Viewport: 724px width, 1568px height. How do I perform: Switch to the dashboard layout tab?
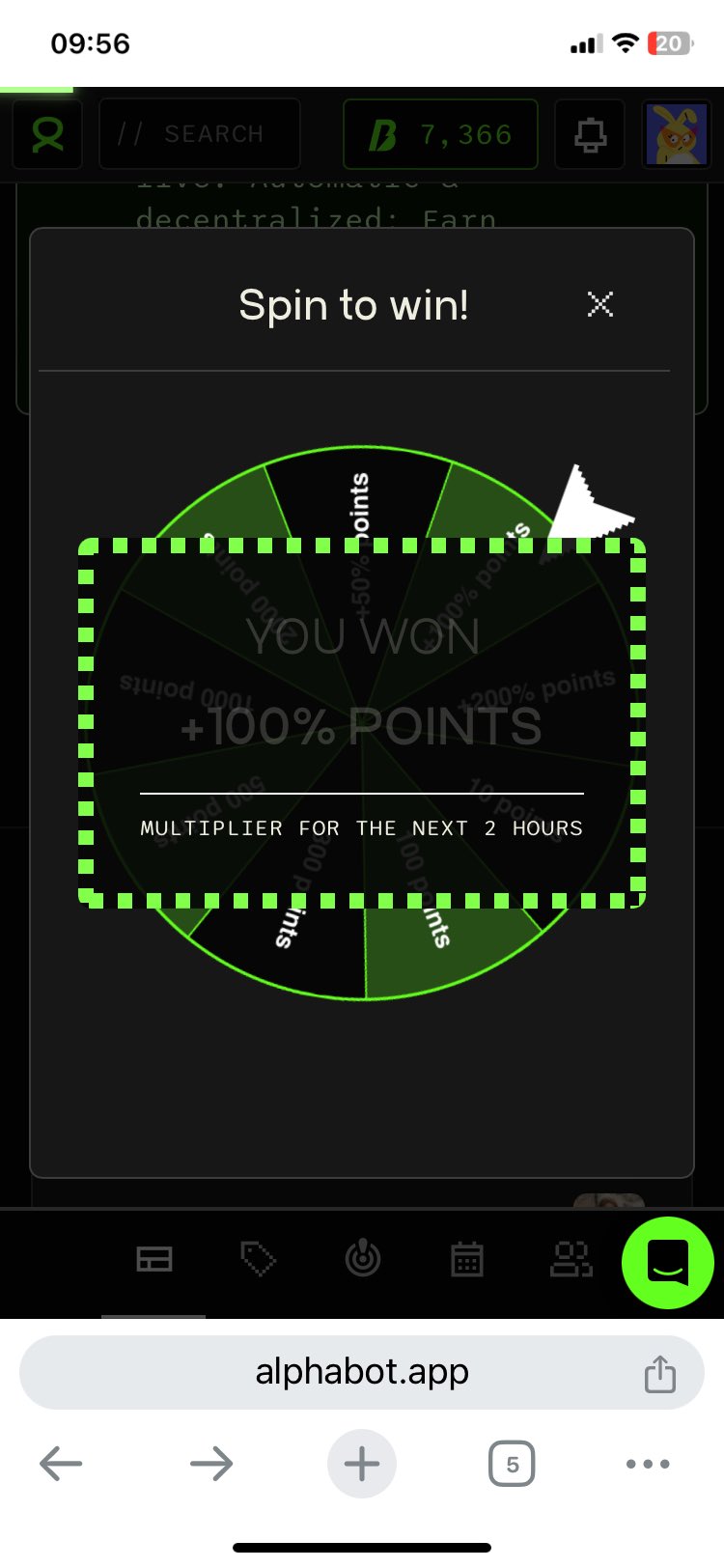pos(154,1259)
